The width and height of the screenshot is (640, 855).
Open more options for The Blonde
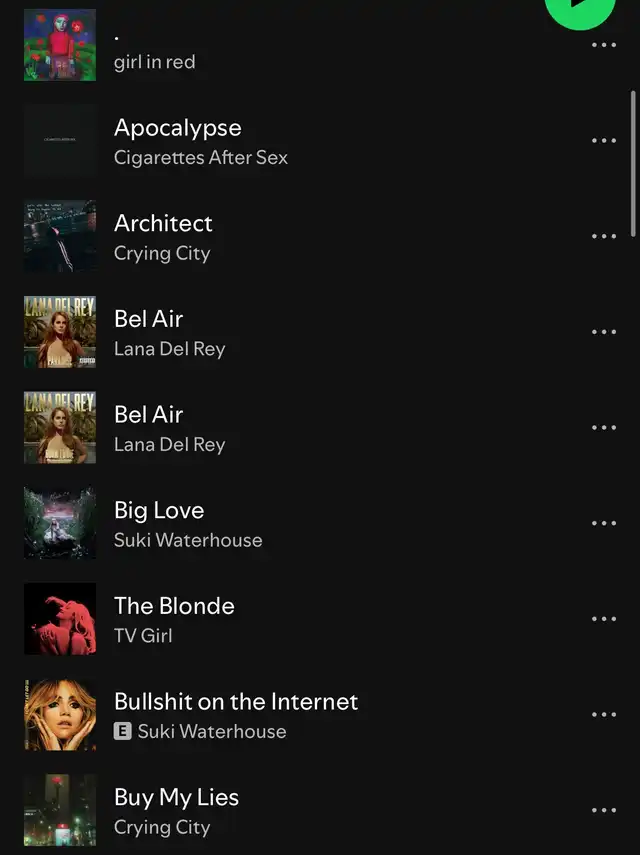(604, 619)
